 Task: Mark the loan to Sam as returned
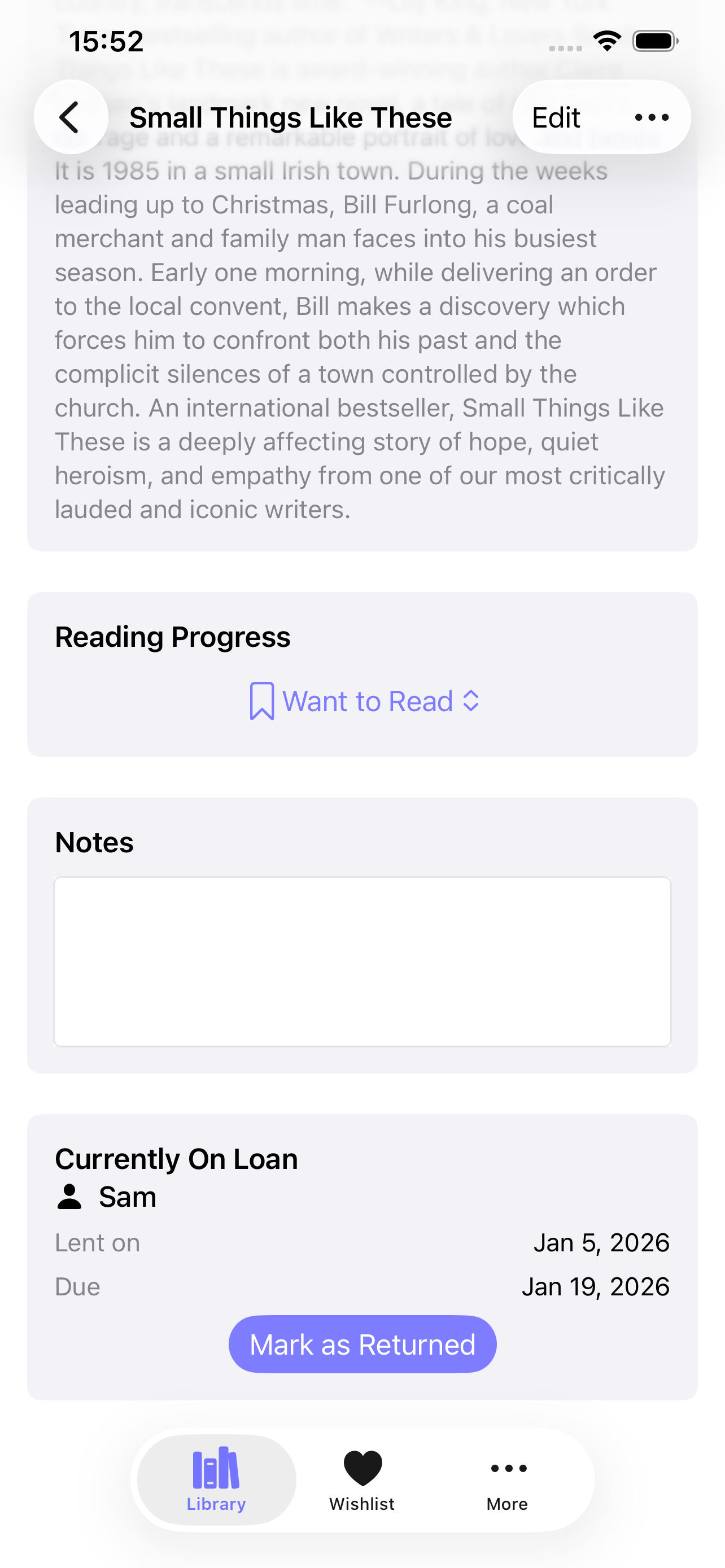click(362, 1344)
